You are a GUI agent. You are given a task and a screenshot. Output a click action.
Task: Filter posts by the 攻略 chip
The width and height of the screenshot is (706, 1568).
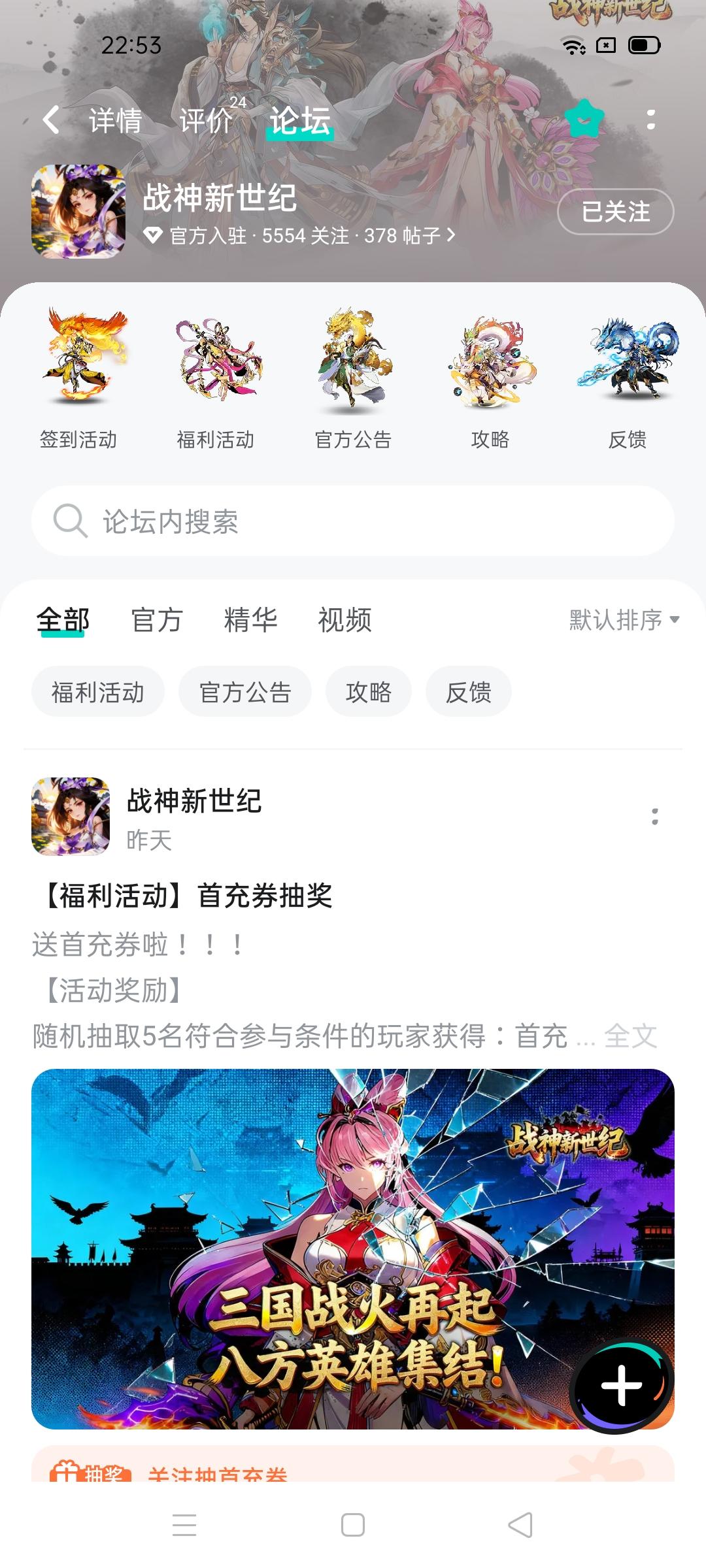click(x=369, y=692)
